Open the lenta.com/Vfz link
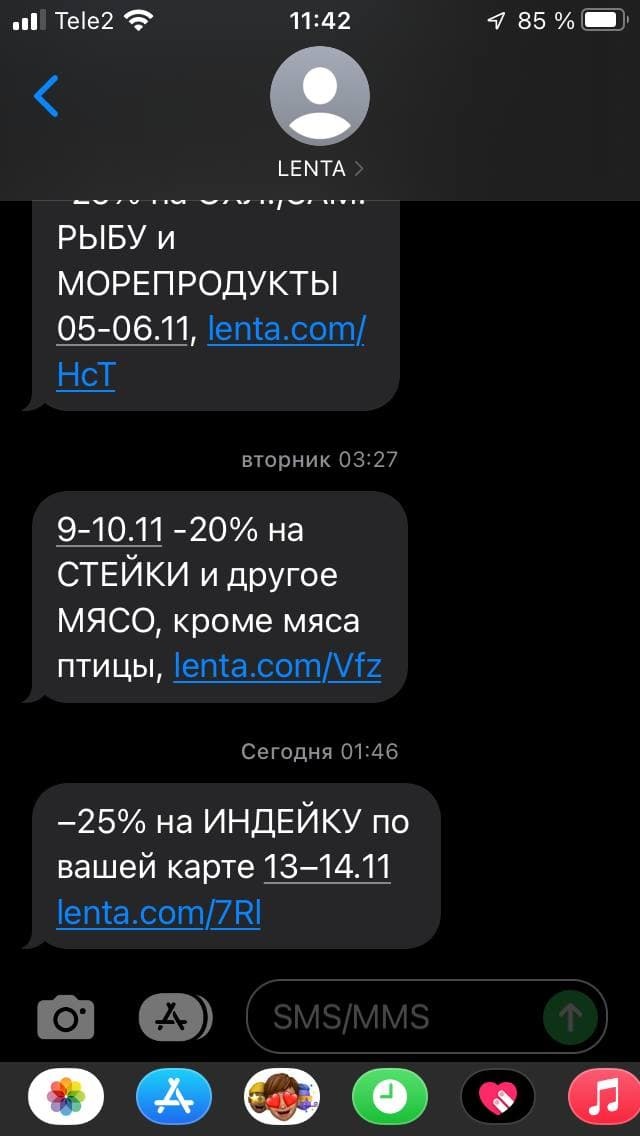This screenshot has height=1136, width=640. tap(277, 666)
